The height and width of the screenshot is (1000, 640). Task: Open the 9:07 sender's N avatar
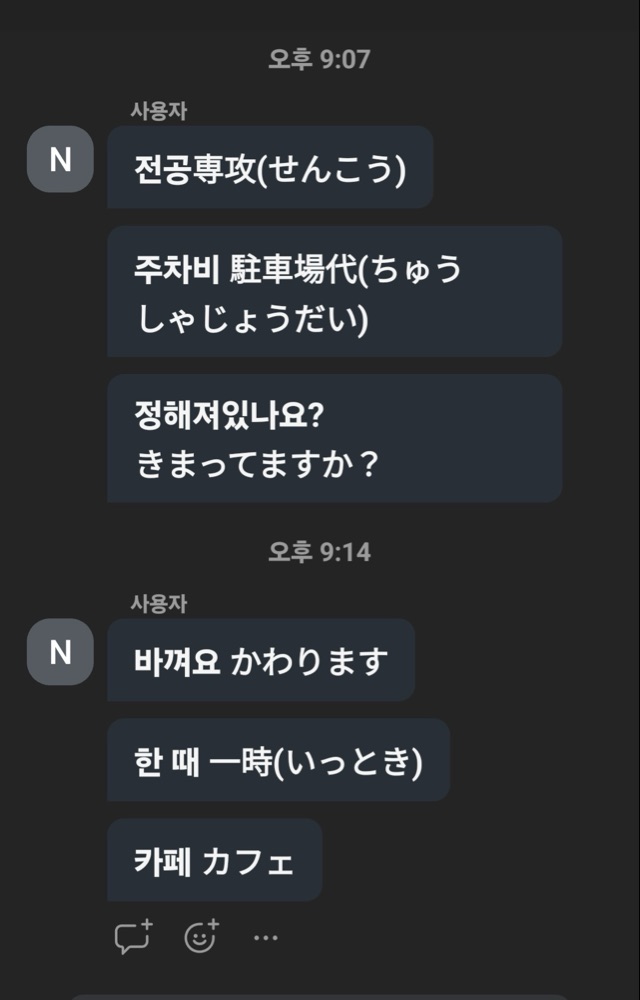[x=61, y=159]
